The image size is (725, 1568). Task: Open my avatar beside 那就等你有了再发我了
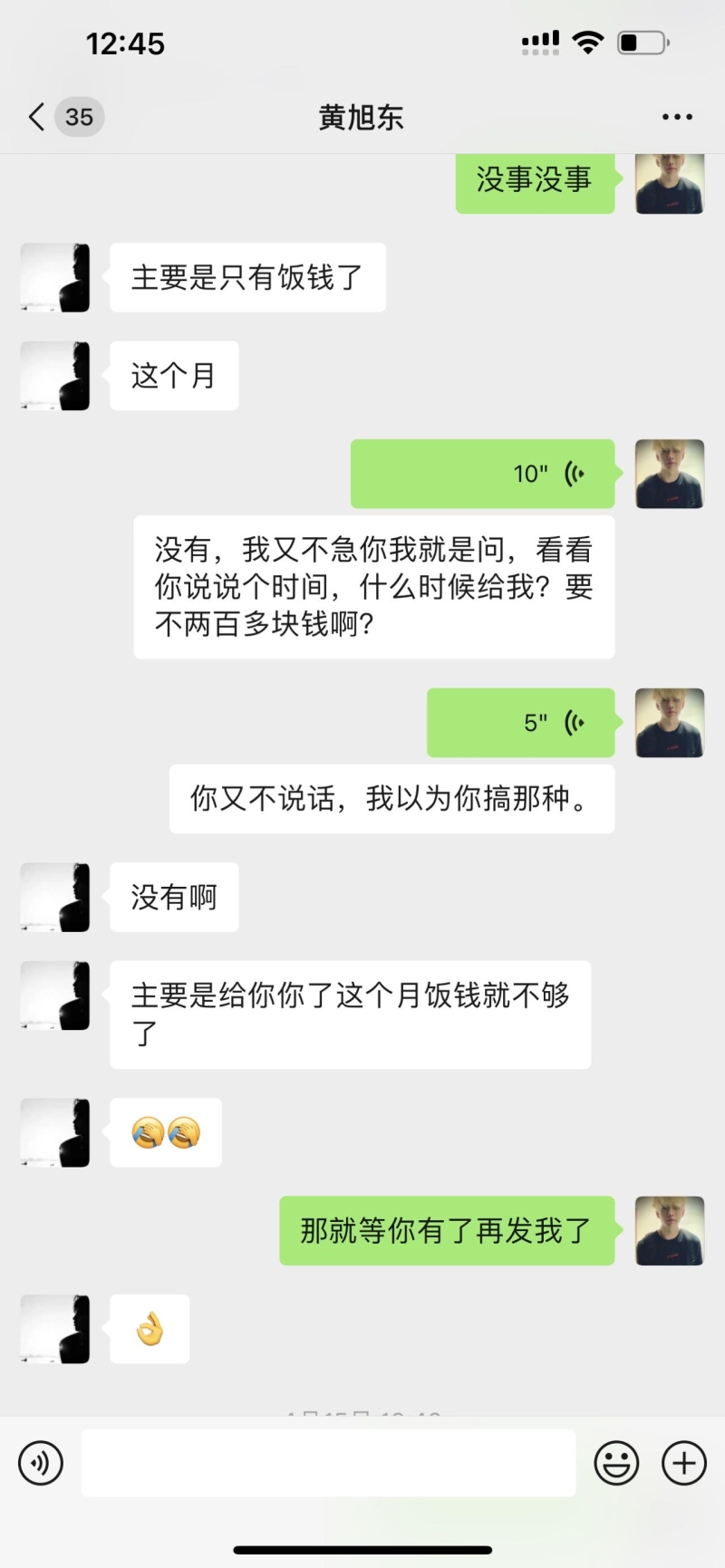[670, 1230]
